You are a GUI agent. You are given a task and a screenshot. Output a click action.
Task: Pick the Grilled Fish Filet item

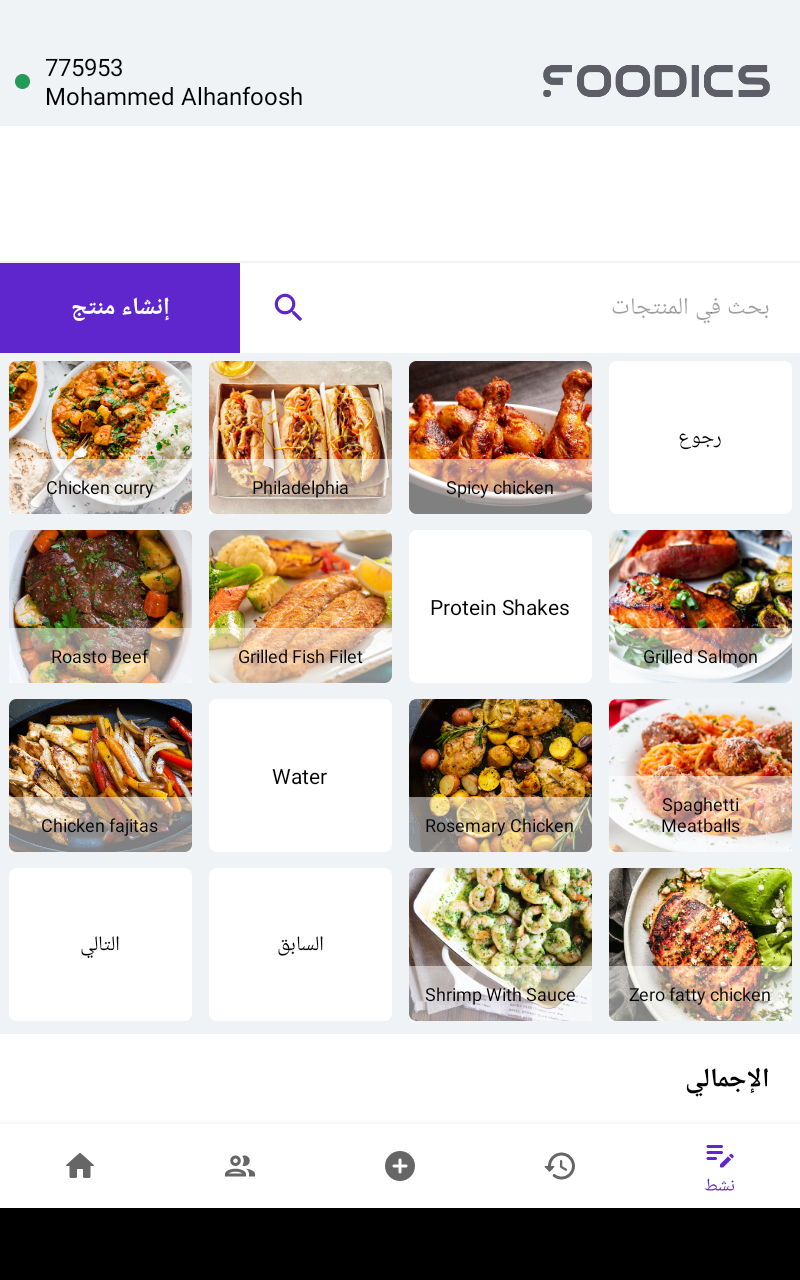pos(300,606)
